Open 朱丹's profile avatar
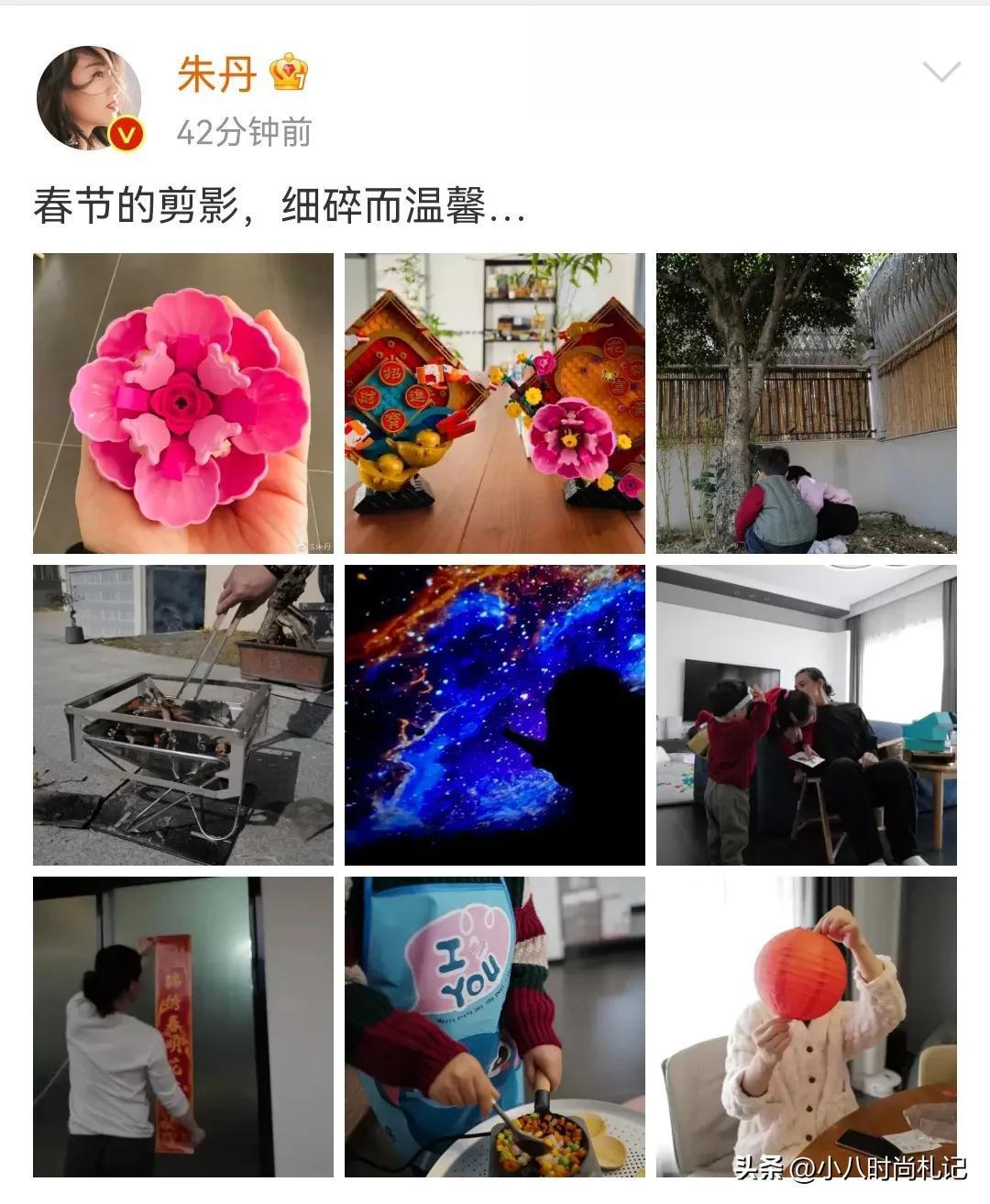 click(89, 97)
